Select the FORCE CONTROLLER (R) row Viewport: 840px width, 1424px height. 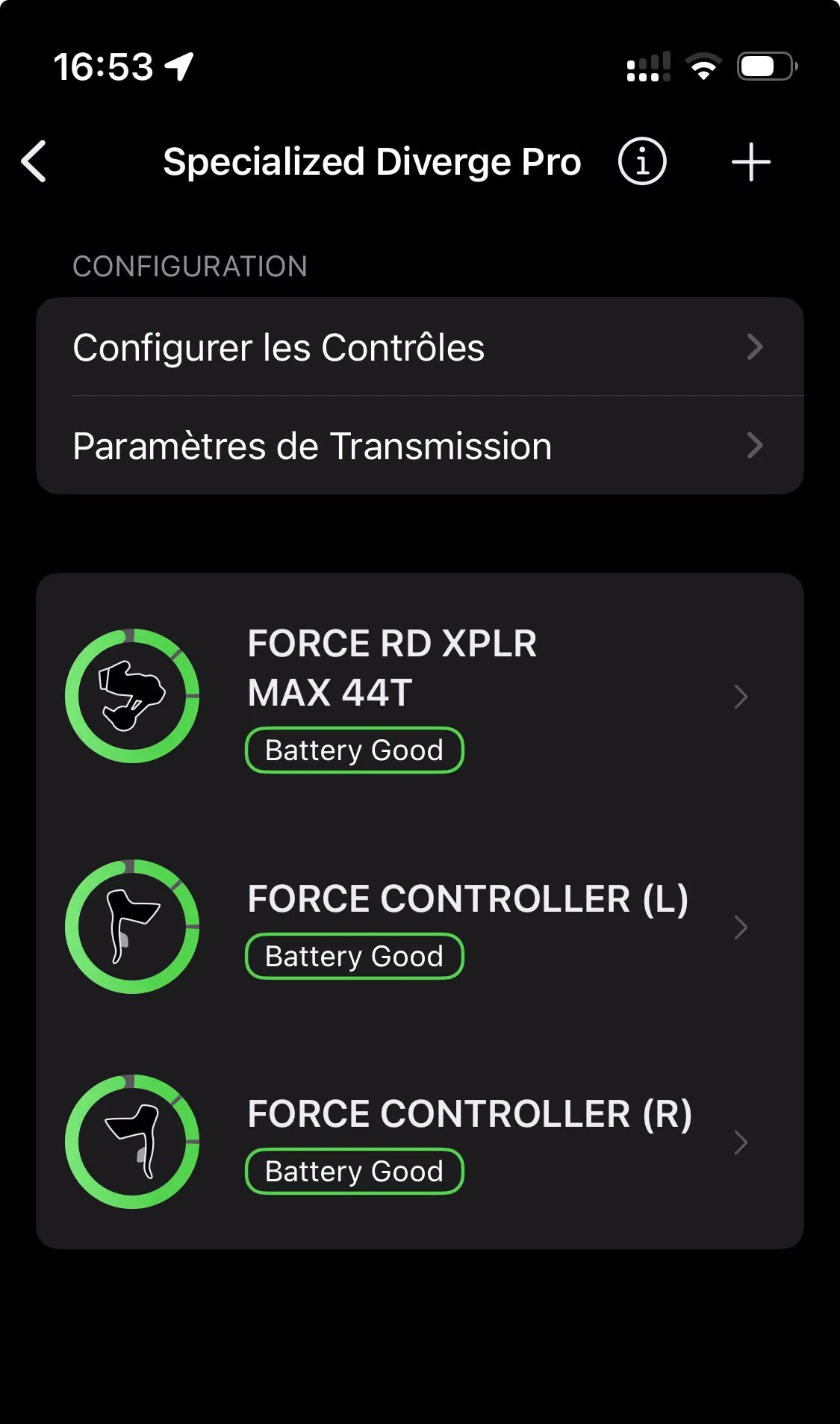(420, 1142)
